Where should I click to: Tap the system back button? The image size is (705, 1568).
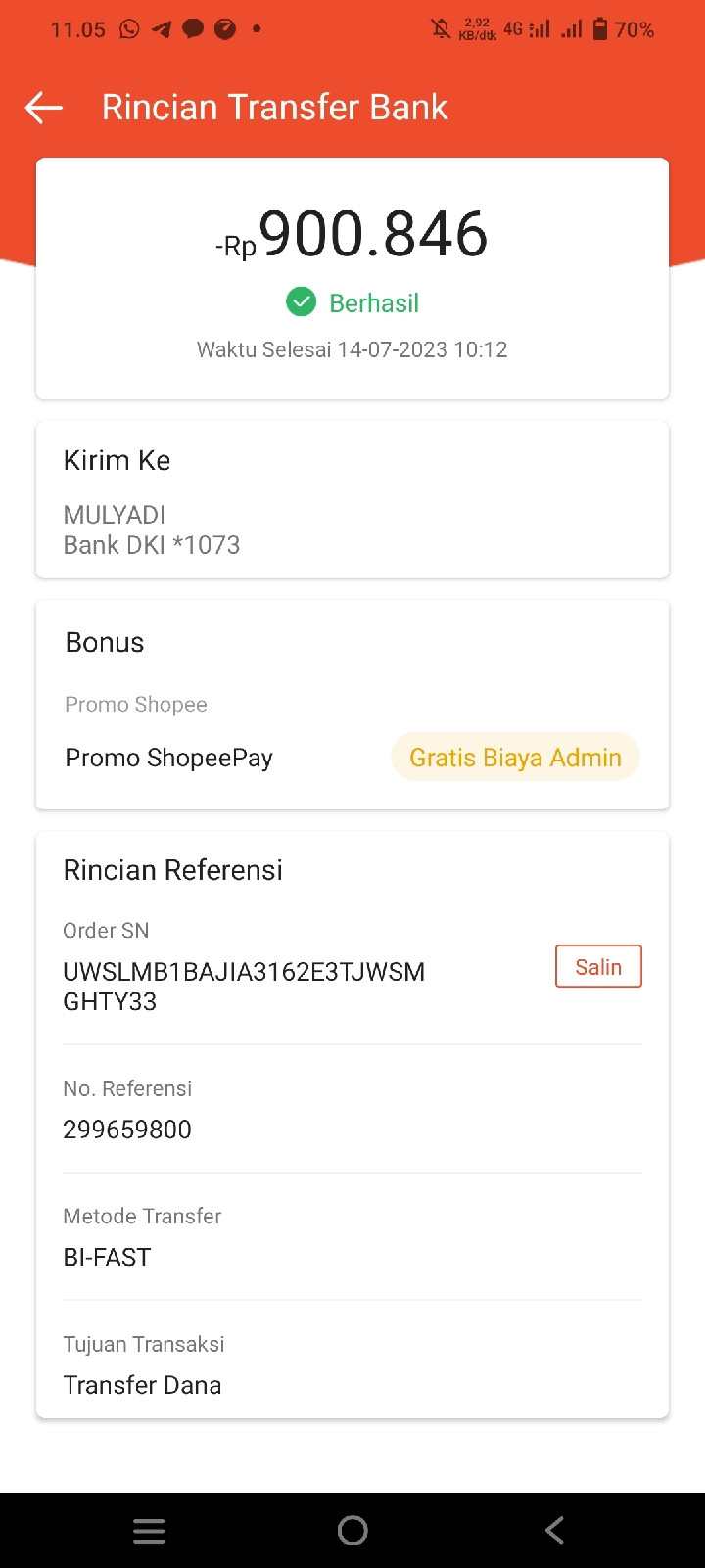point(554,1531)
